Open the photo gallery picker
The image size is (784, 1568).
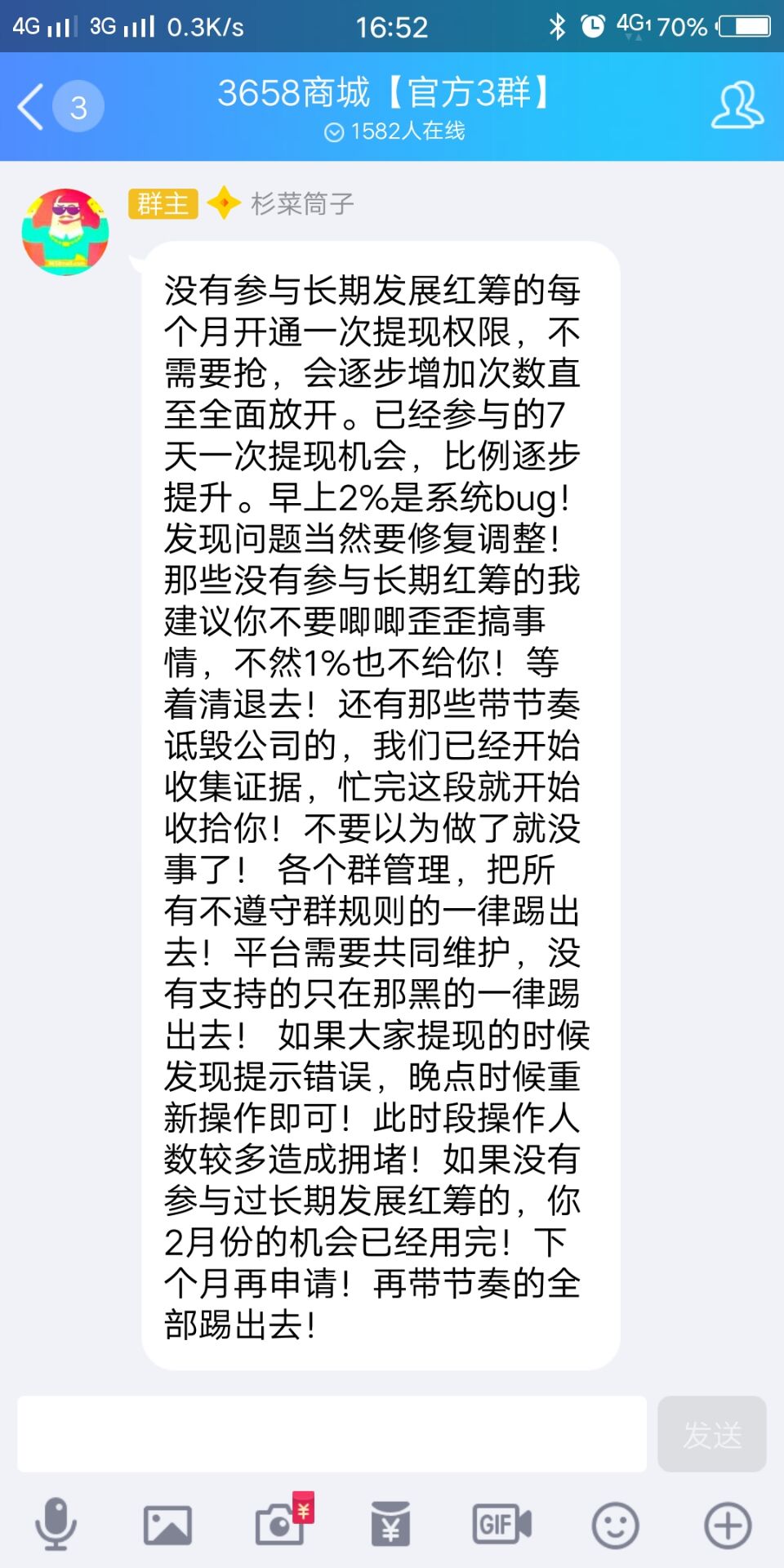(167, 1525)
